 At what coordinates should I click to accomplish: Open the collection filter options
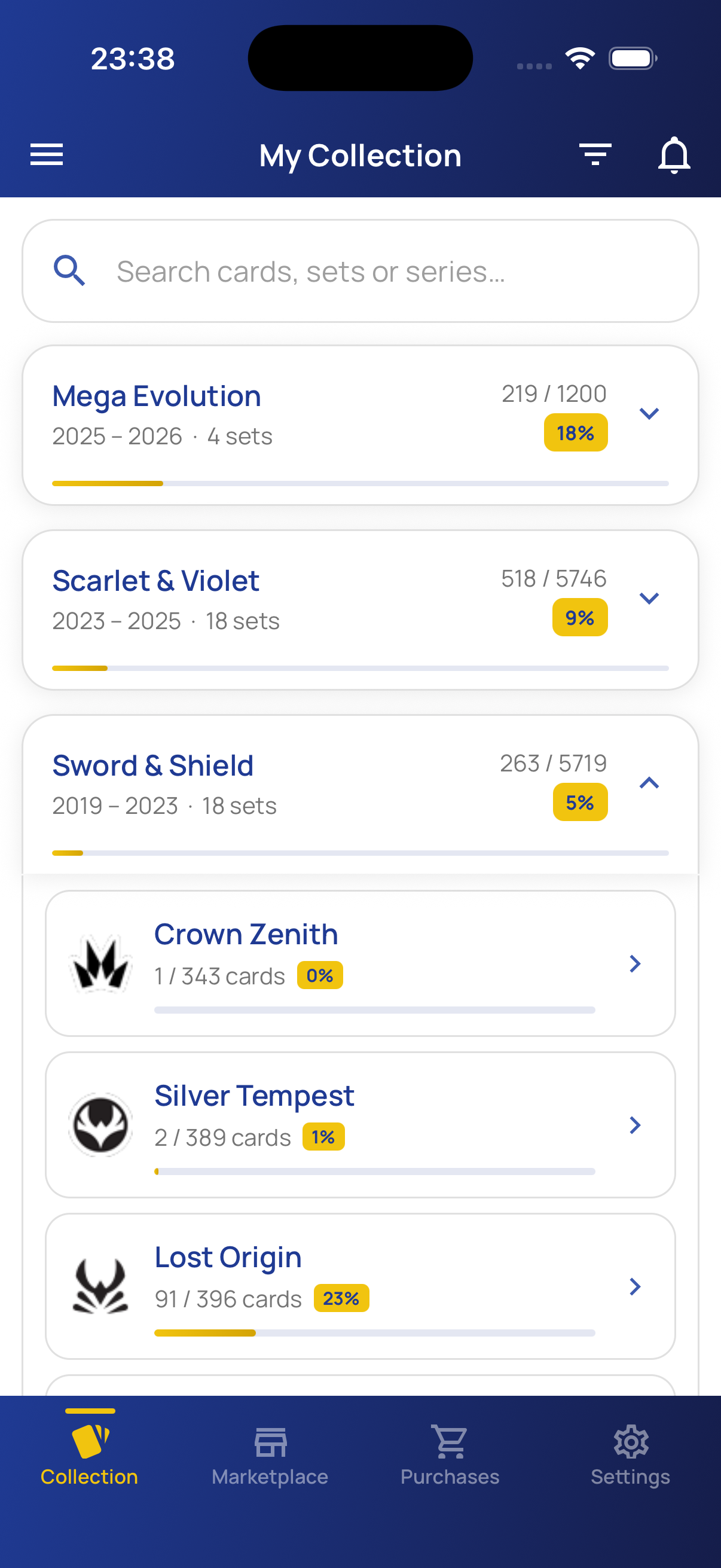tap(594, 155)
